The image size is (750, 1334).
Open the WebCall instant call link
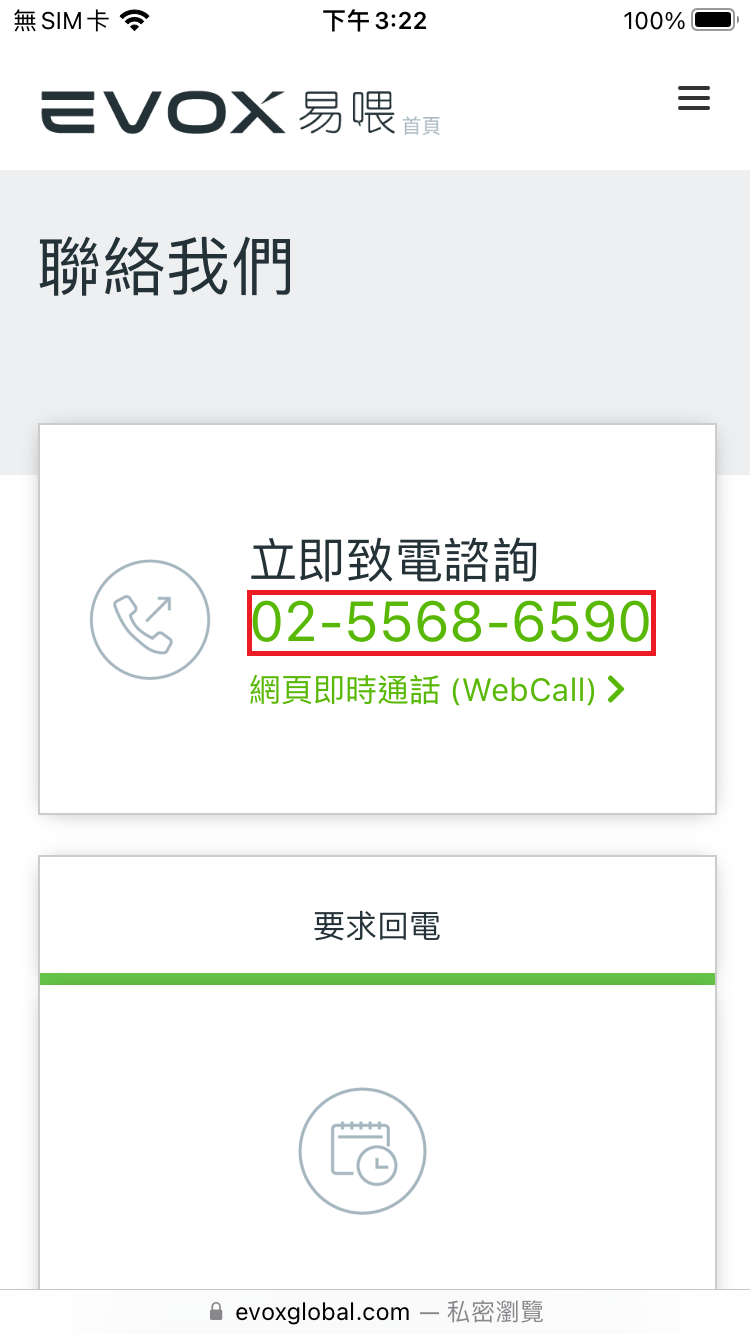(x=437, y=690)
